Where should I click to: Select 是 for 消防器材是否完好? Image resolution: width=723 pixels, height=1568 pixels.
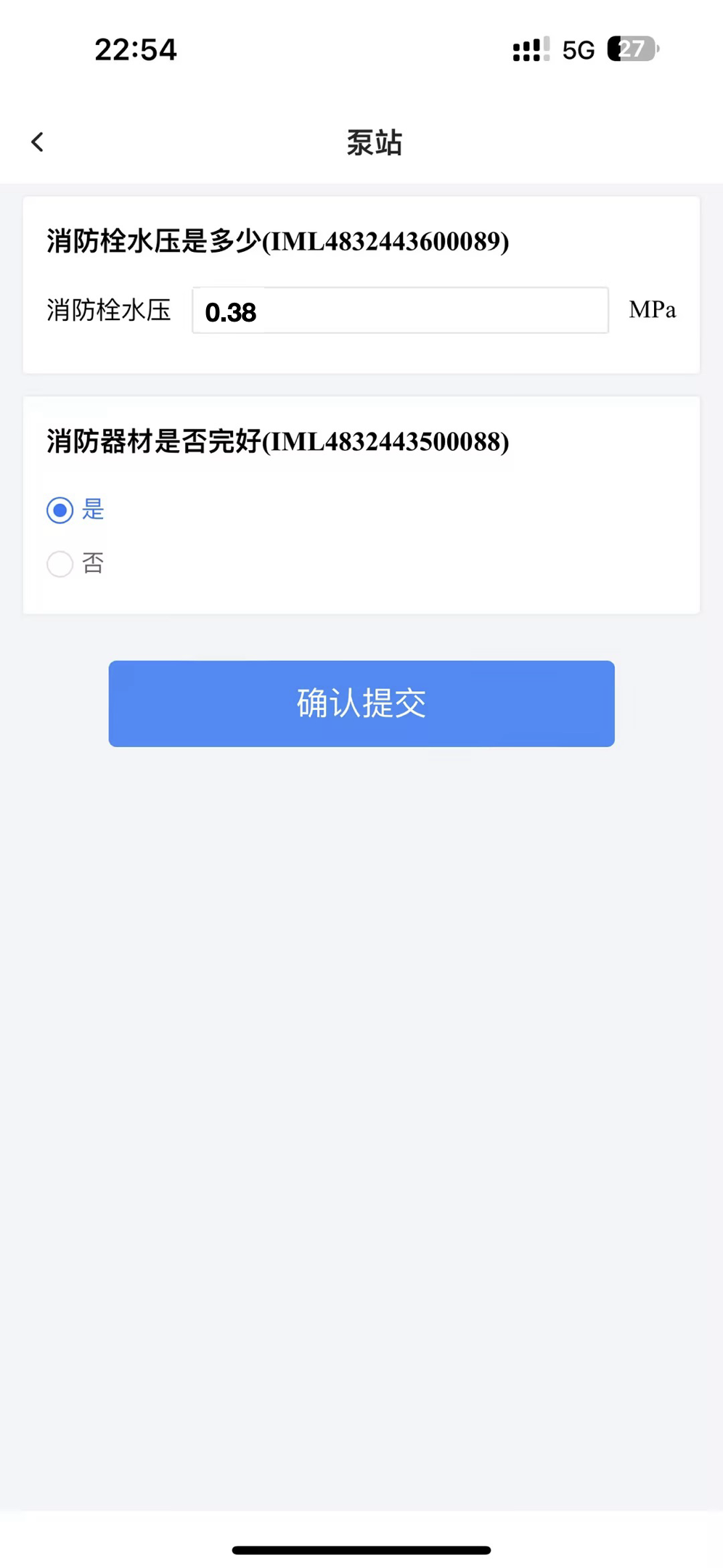tap(60, 510)
